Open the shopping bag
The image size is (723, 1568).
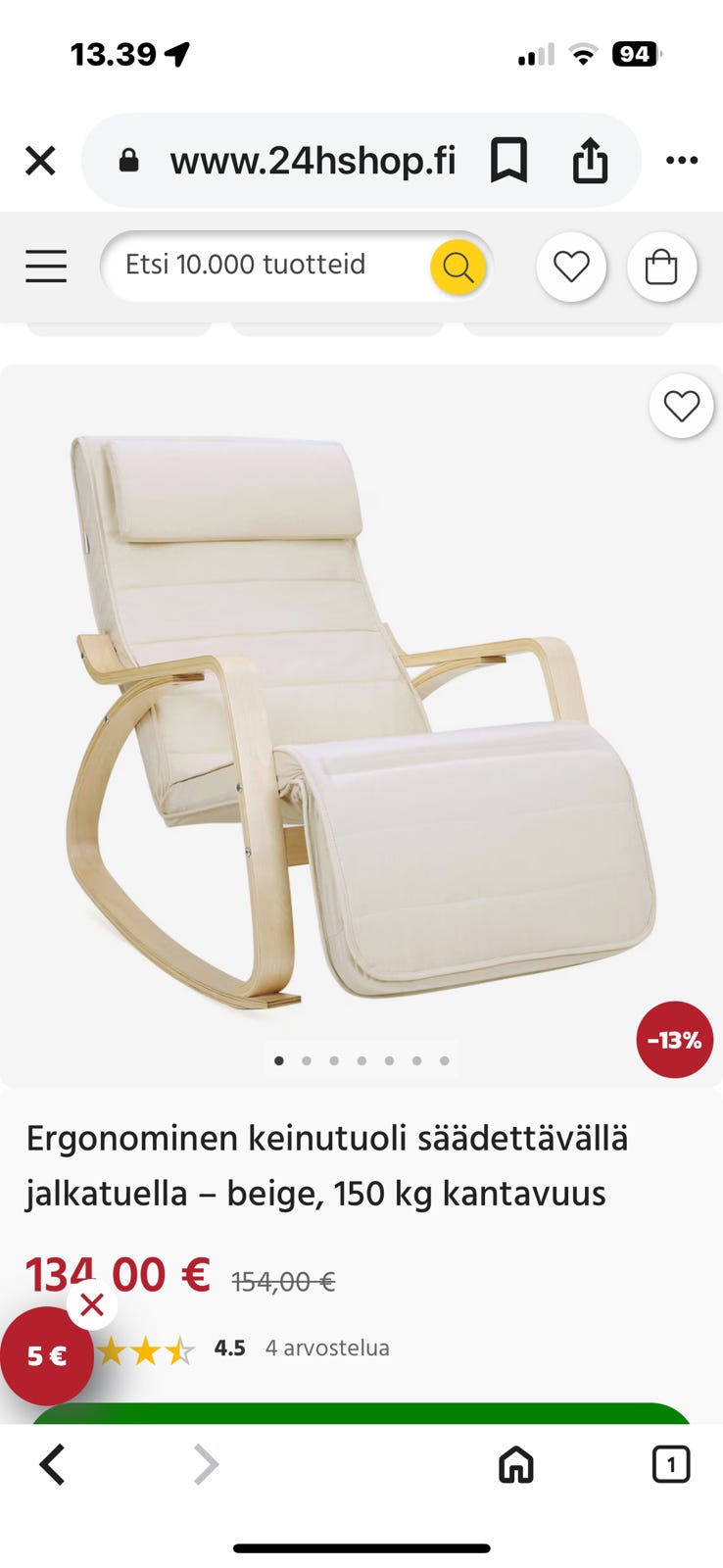661,267
